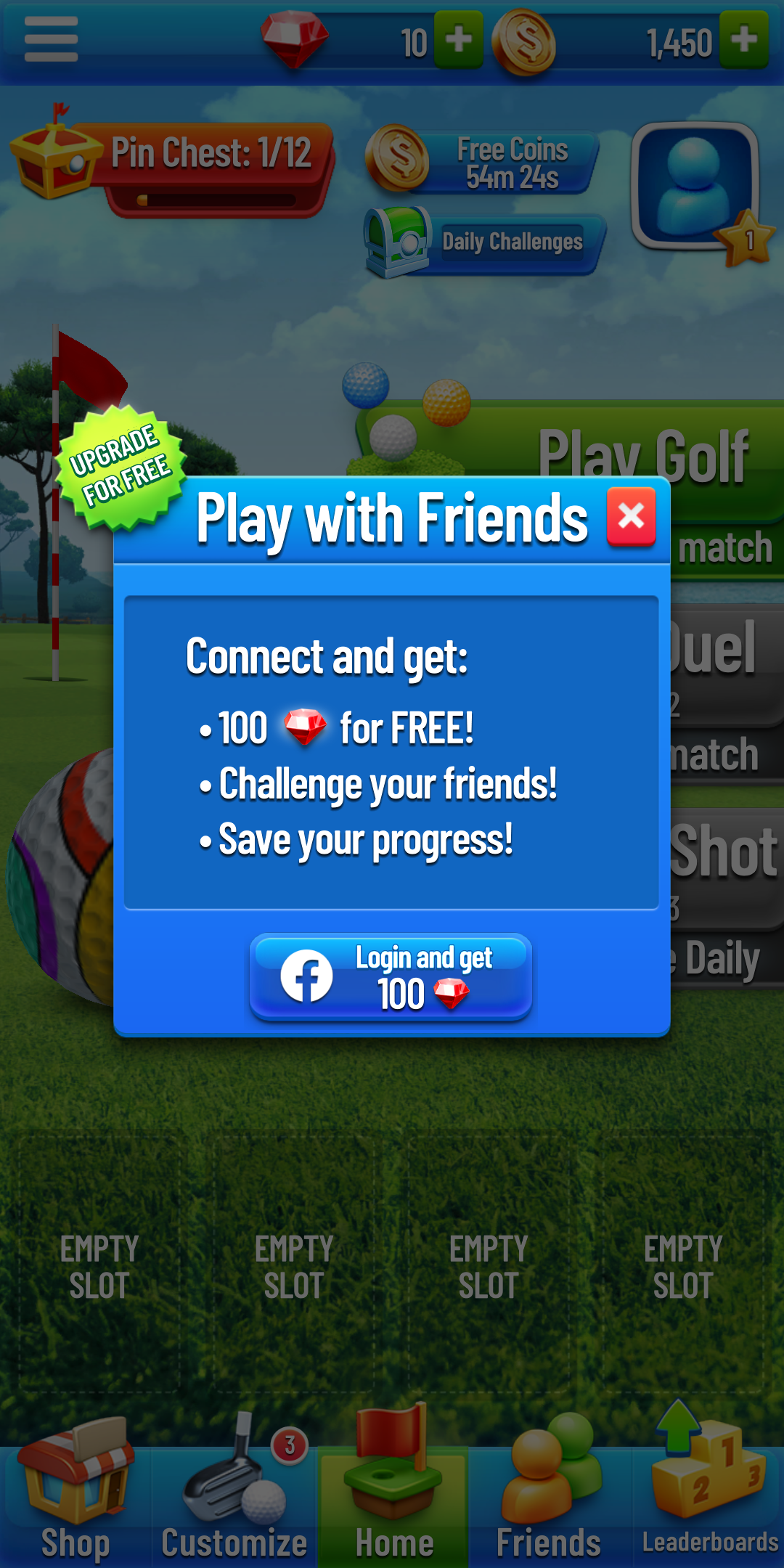This screenshot has height=1568, width=784.
Task: Add more coins with the plus button
Action: [744, 40]
